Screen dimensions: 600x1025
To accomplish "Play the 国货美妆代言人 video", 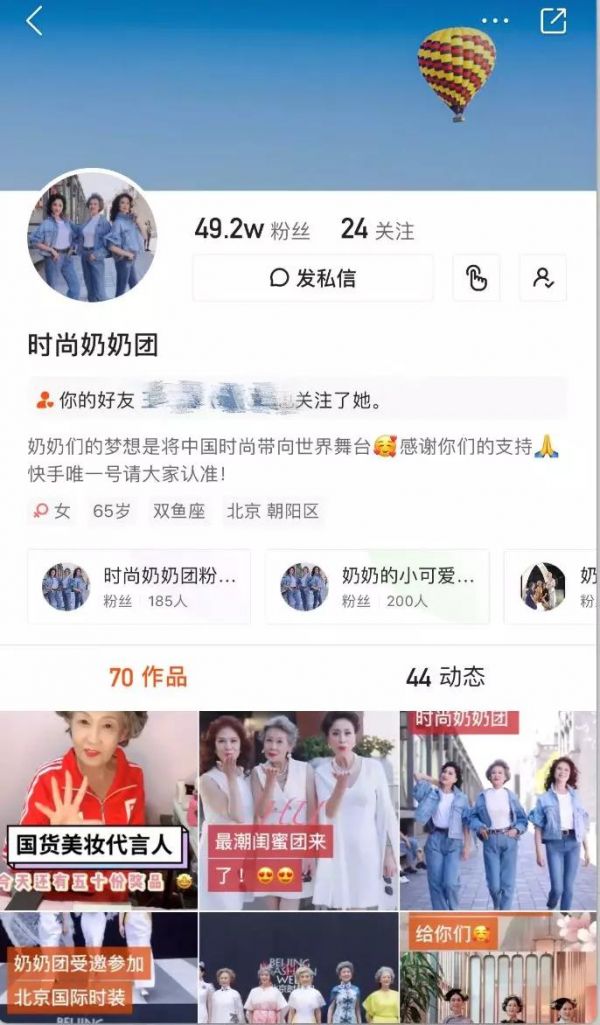I will point(98,808).
